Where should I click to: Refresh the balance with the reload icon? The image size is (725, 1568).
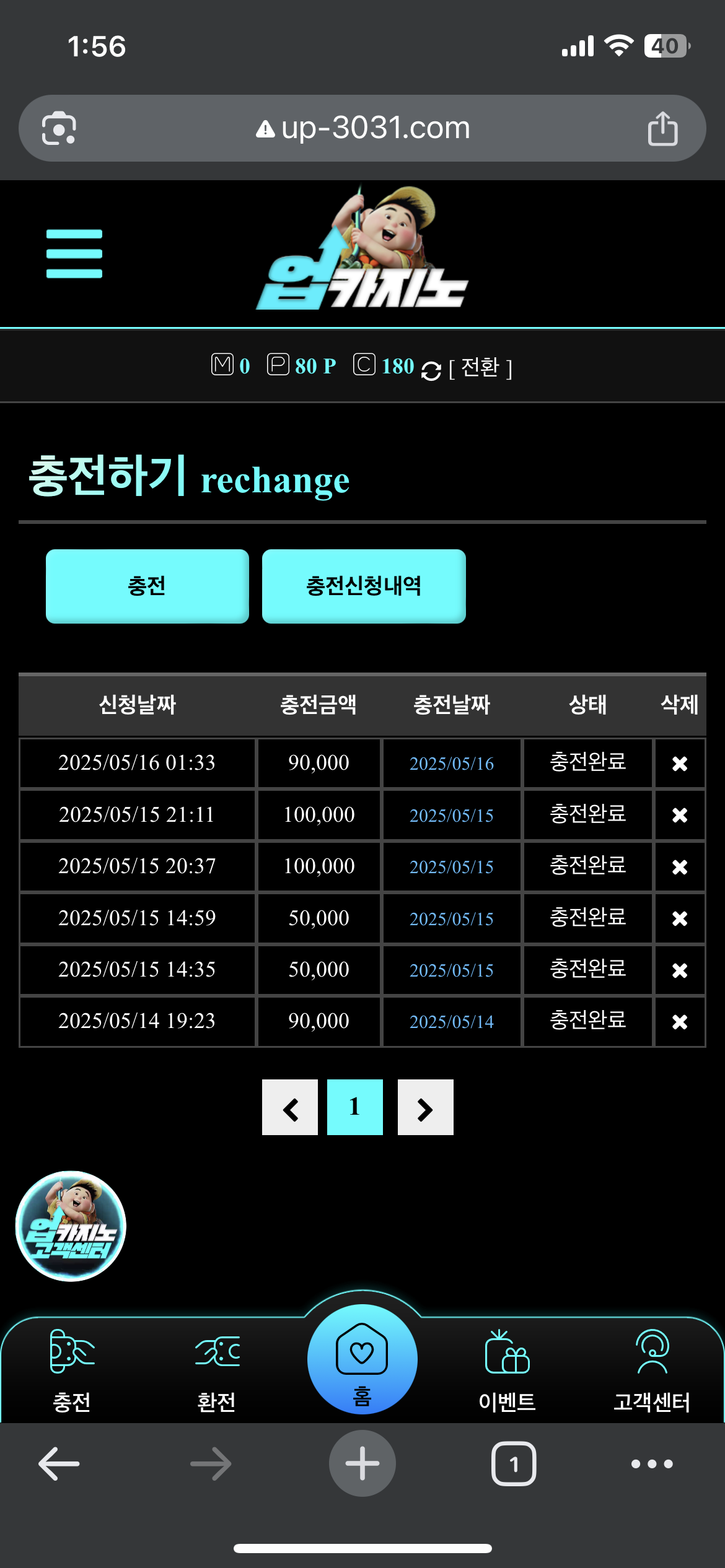click(x=431, y=370)
